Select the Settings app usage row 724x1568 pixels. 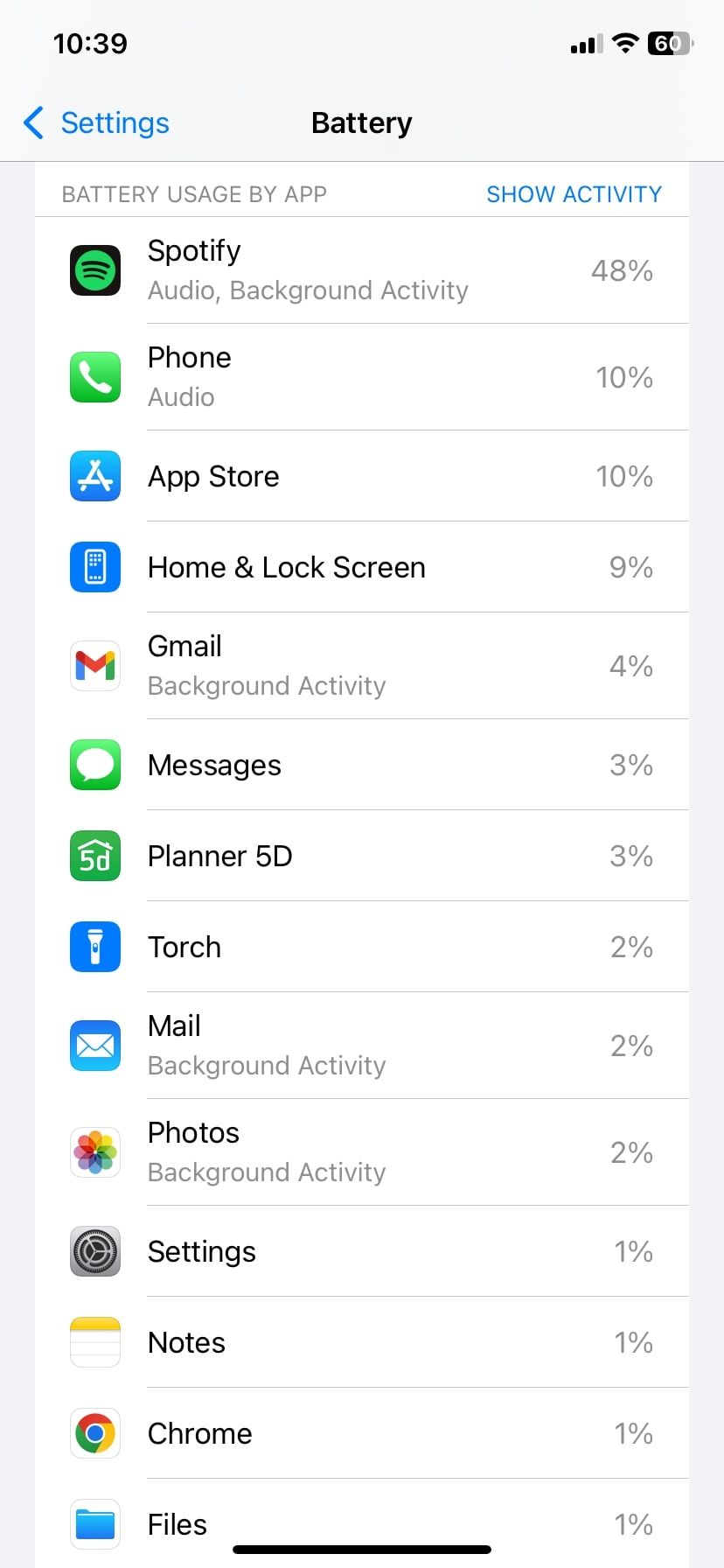tap(361, 1251)
